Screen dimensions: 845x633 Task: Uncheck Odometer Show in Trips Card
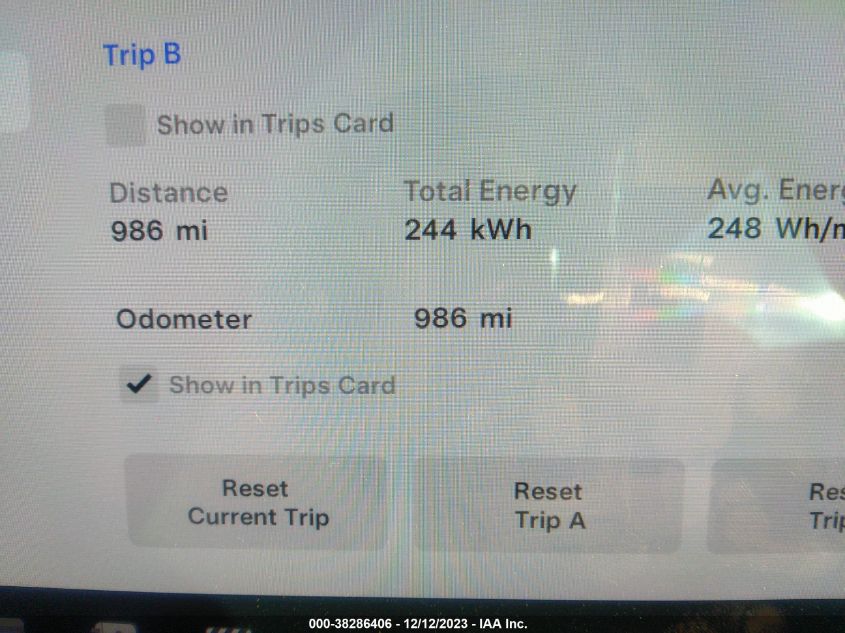point(139,385)
